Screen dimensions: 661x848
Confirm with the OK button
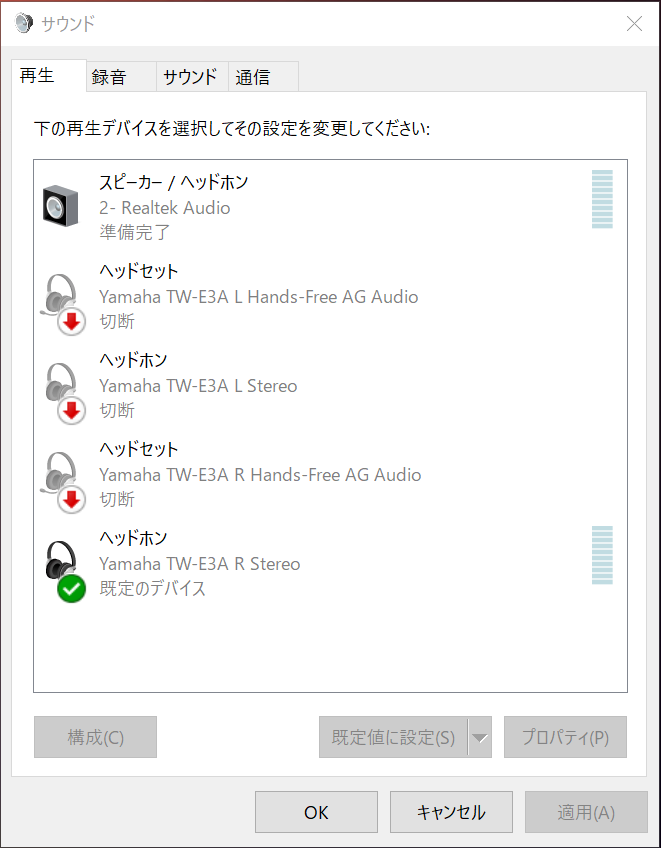tap(316, 812)
